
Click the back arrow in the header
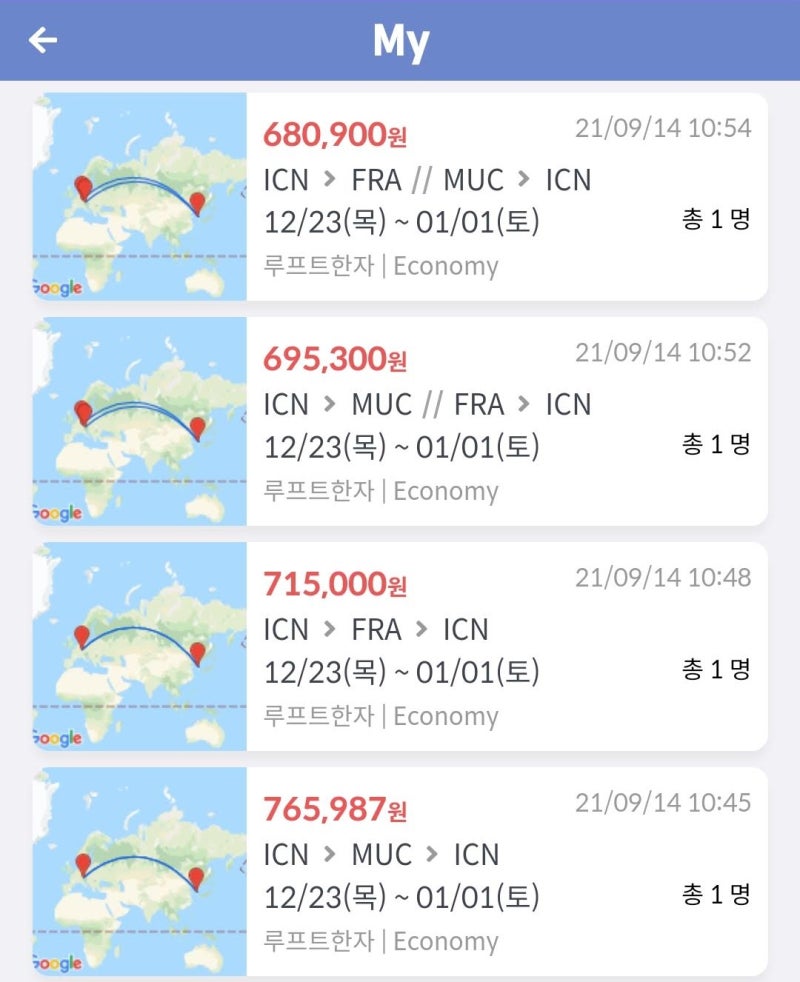41,38
